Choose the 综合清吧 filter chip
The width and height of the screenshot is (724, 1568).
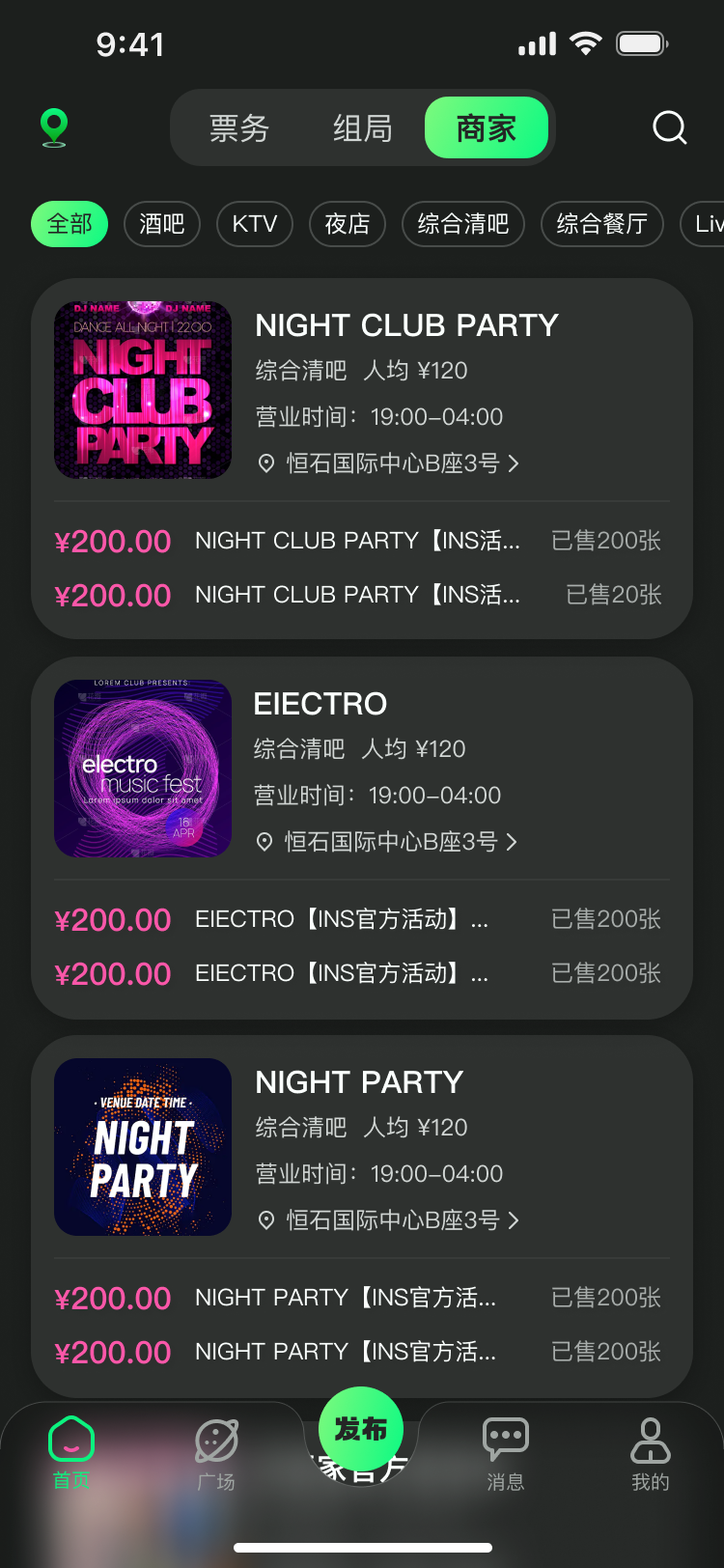click(x=463, y=224)
